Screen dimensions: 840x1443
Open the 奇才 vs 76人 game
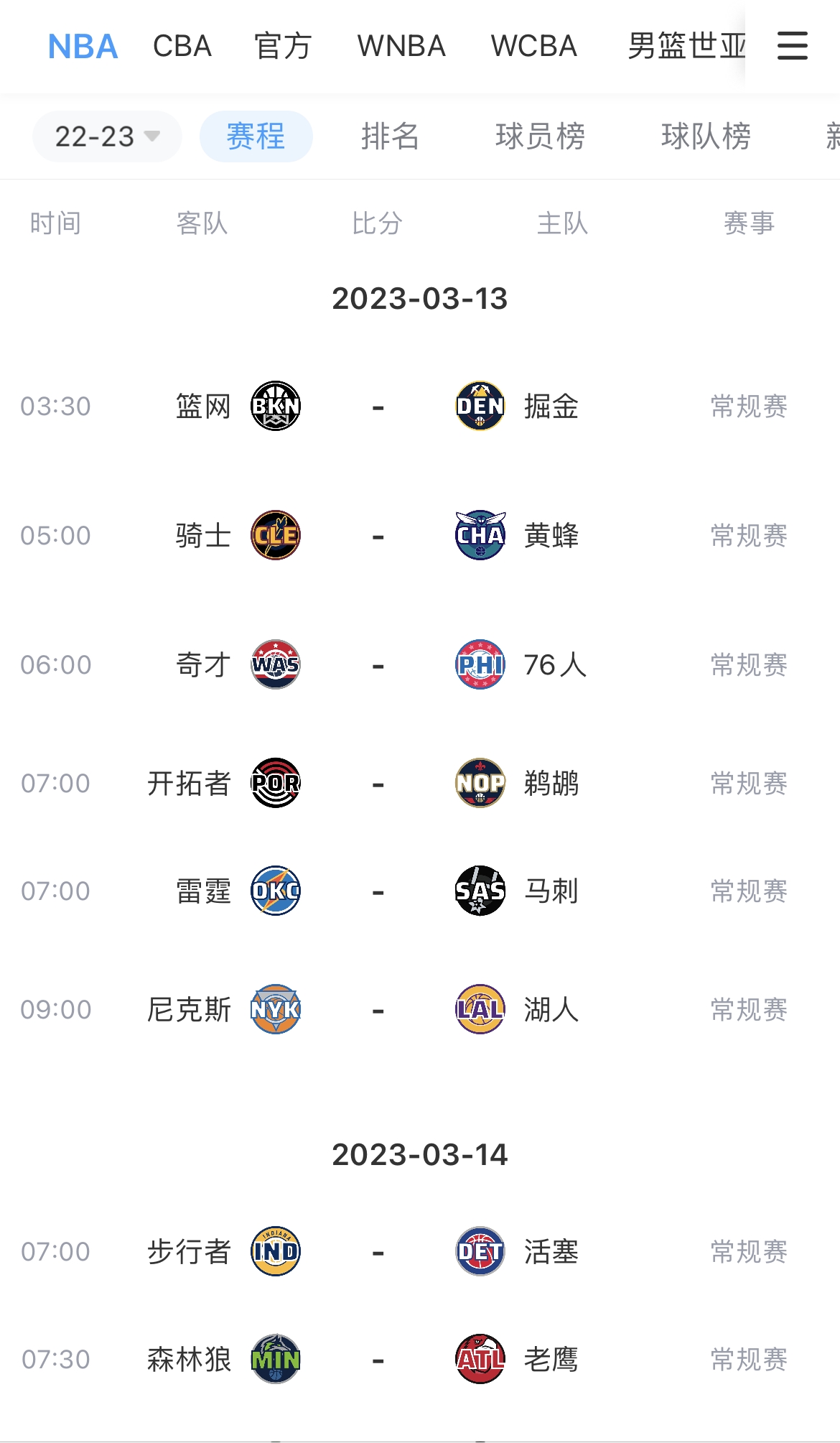coord(420,665)
